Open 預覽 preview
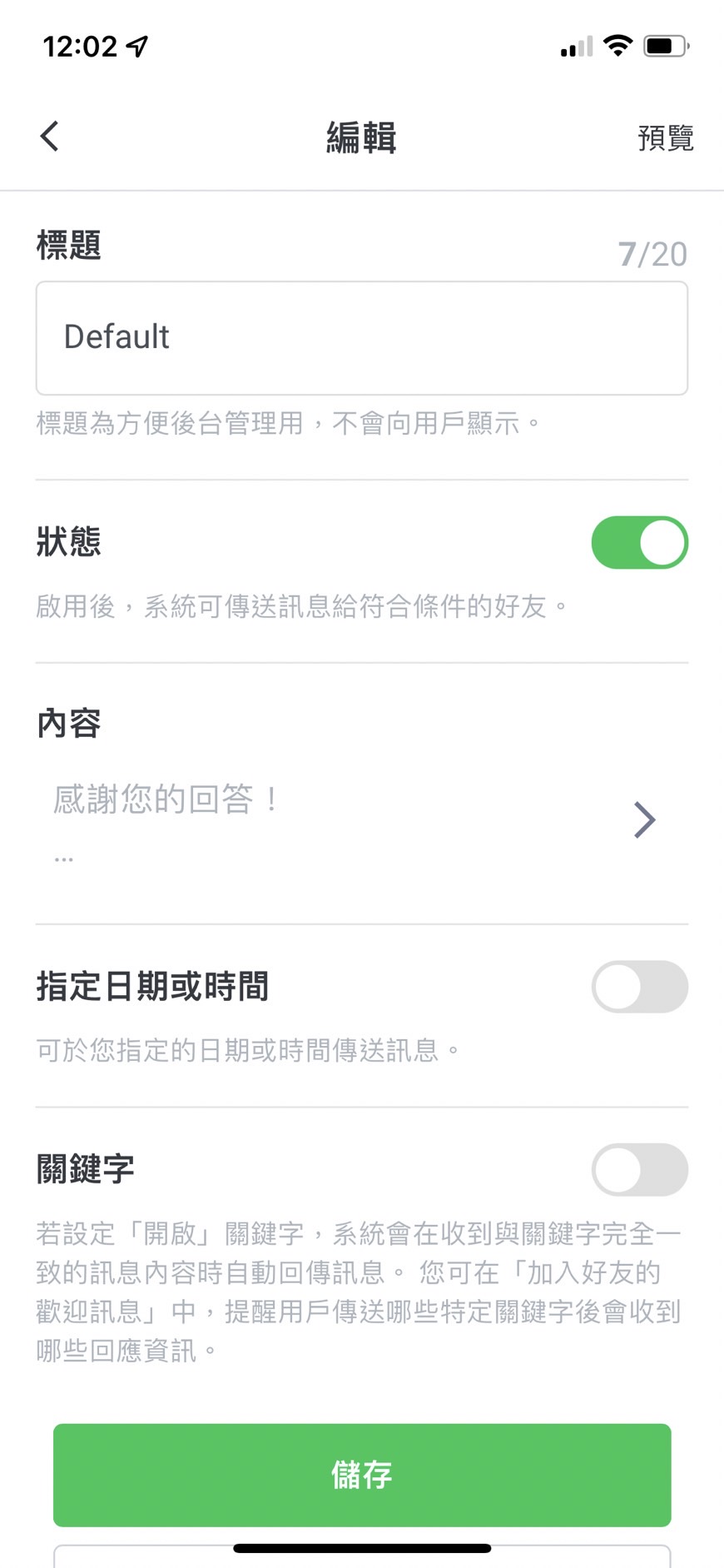The image size is (724, 1568). point(665,138)
